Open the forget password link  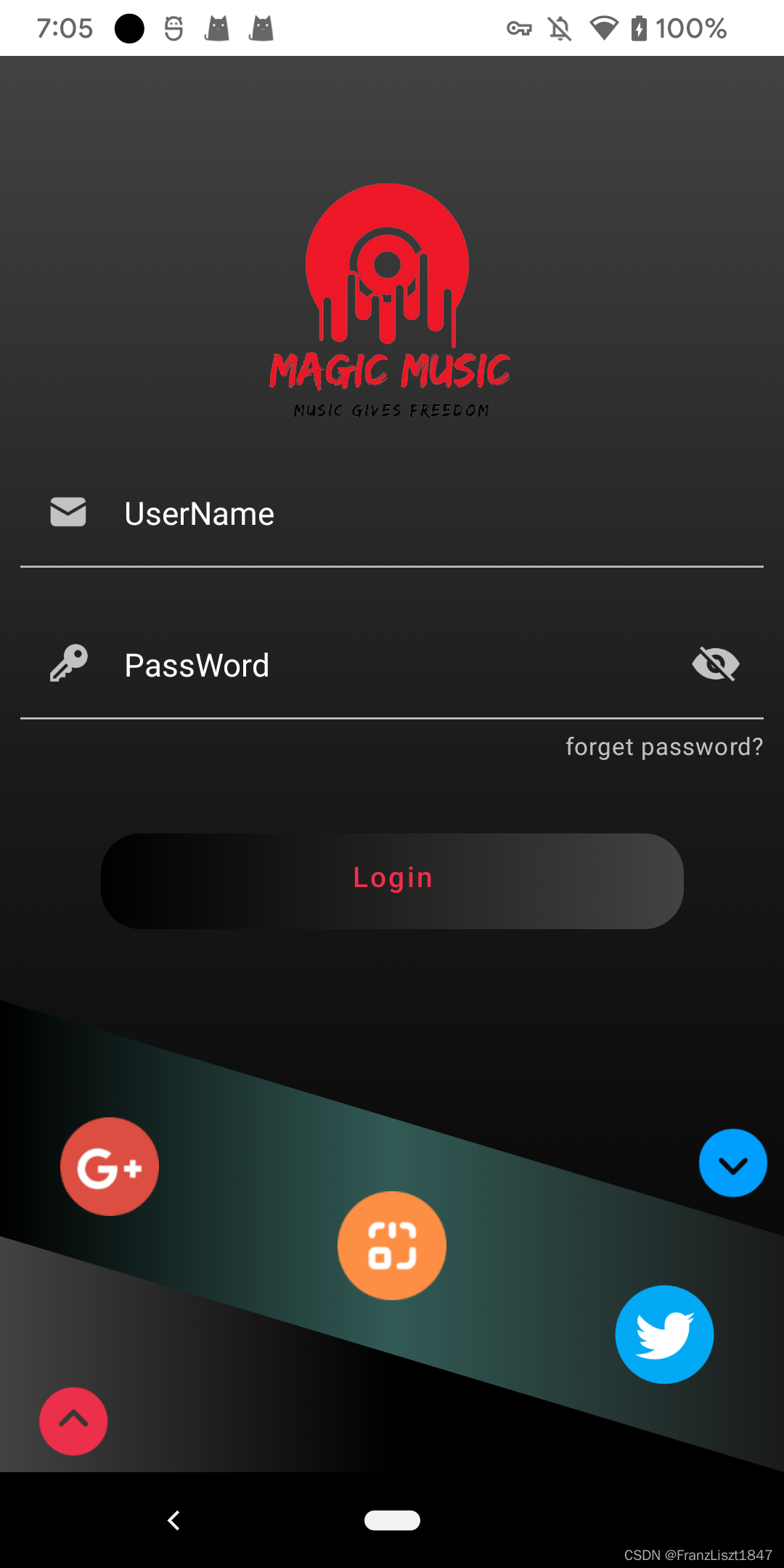point(664,747)
